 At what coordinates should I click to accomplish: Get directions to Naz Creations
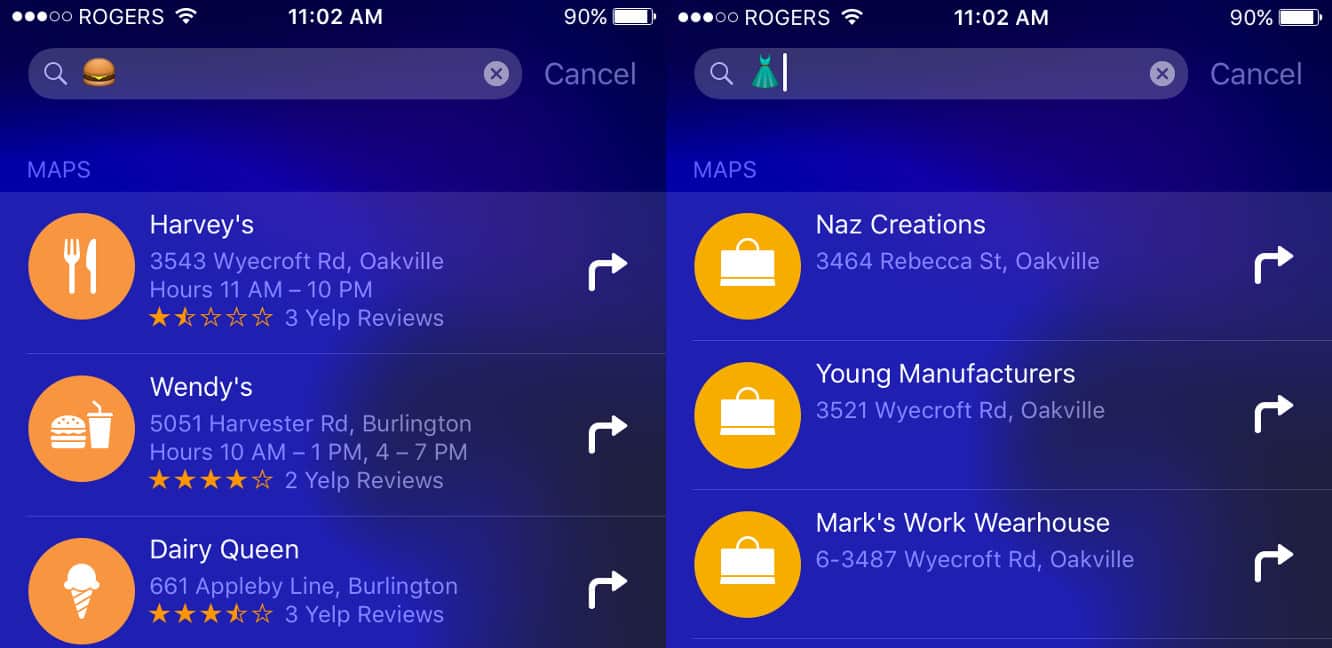tap(1273, 265)
